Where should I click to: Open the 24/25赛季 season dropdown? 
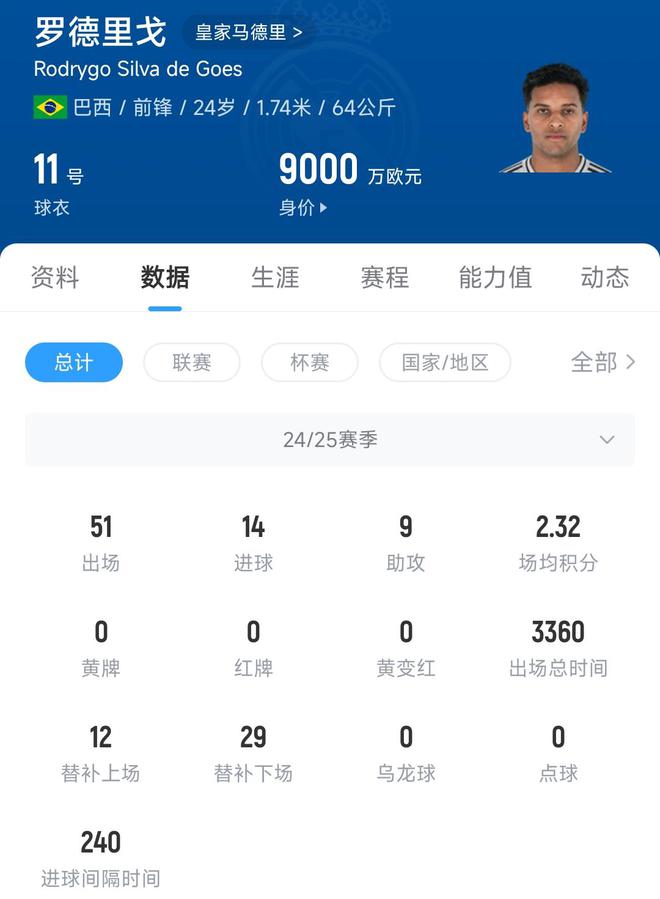pos(330,440)
